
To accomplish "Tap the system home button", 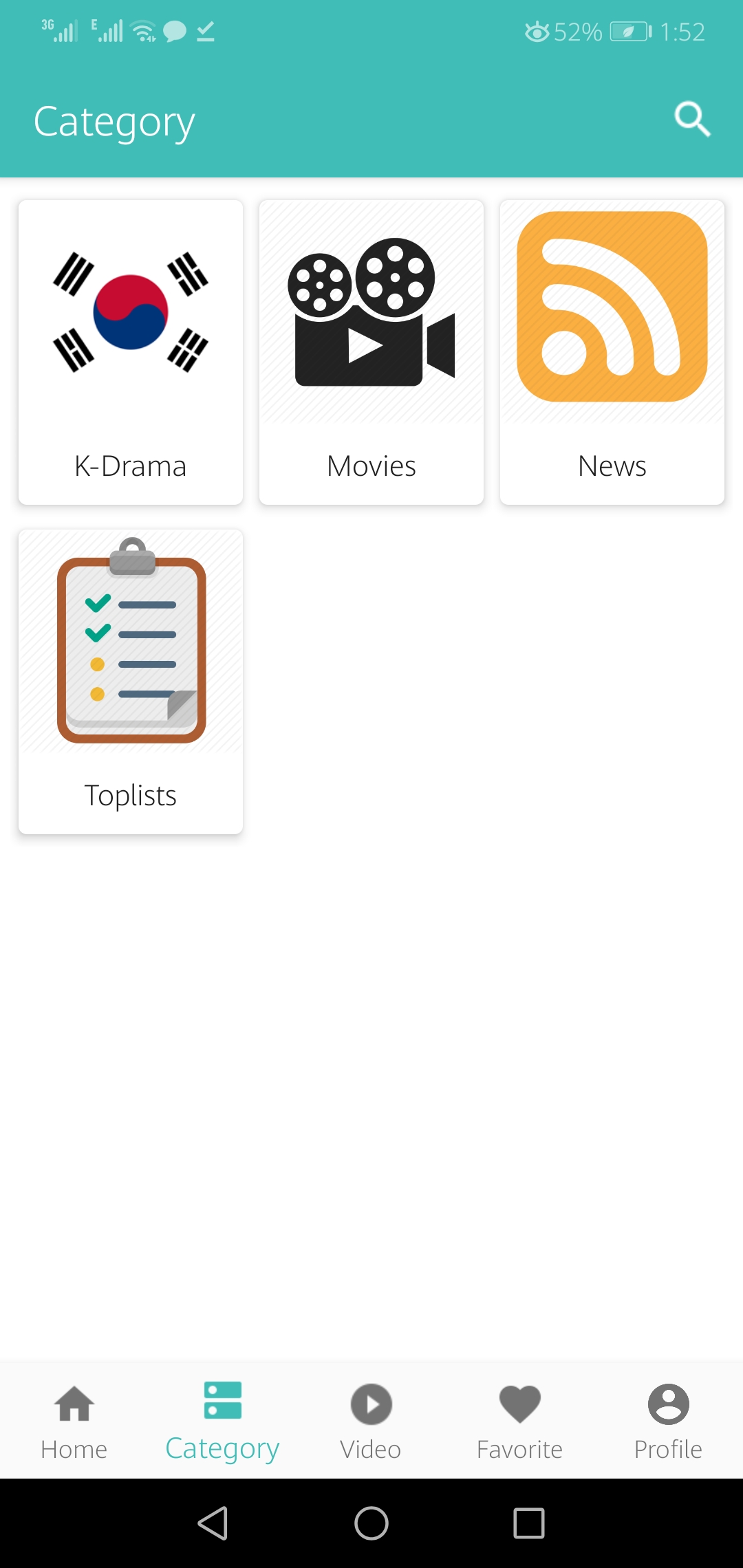I will pyautogui.click(x=371, y=1523).
